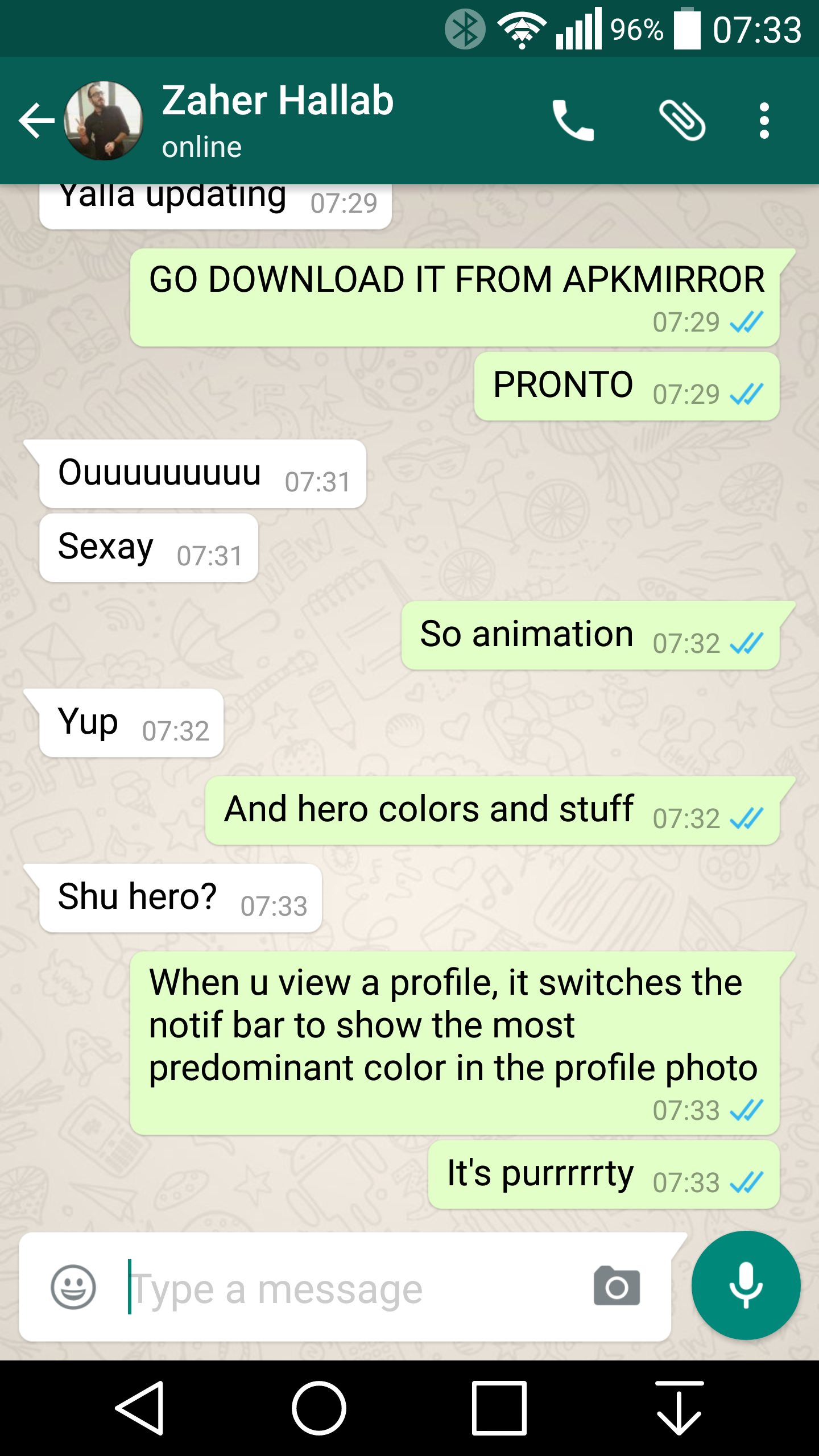Image resolution: width=819 pixels, height=1456 pixels.
Task: Open the overflow menu
Action: coord(764,121)
